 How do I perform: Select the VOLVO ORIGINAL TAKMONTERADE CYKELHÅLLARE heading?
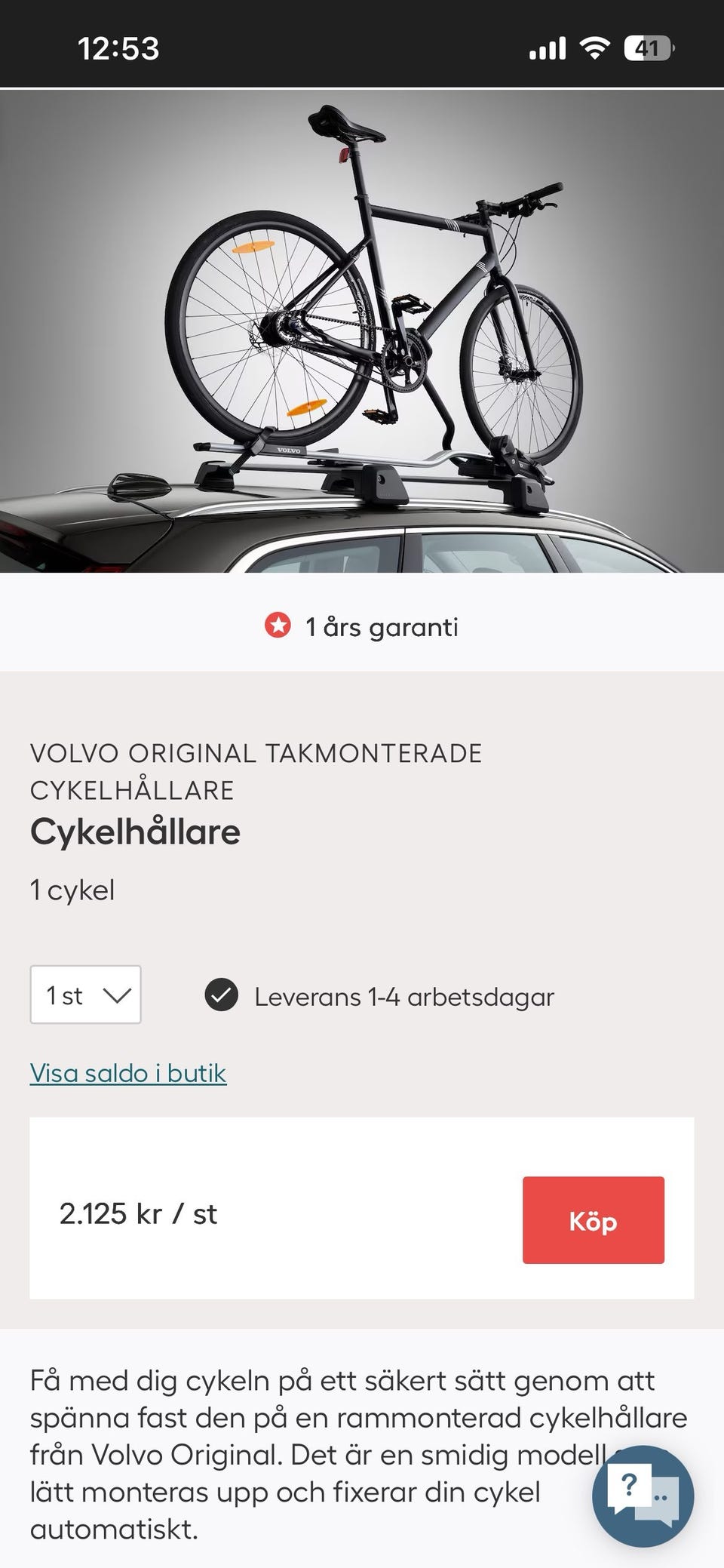(256, 770)
